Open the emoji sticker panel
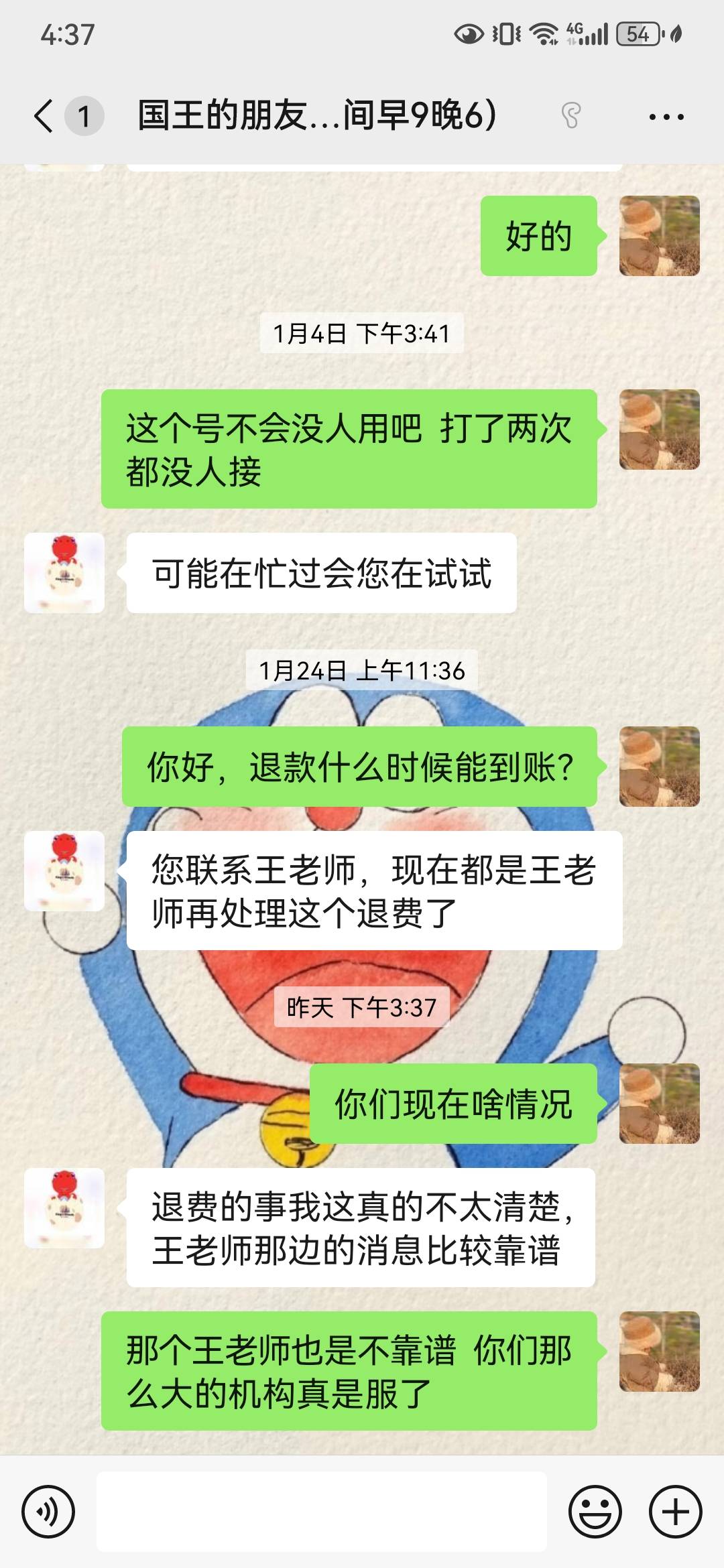The image size is (724, 1568). (595, 1511)
